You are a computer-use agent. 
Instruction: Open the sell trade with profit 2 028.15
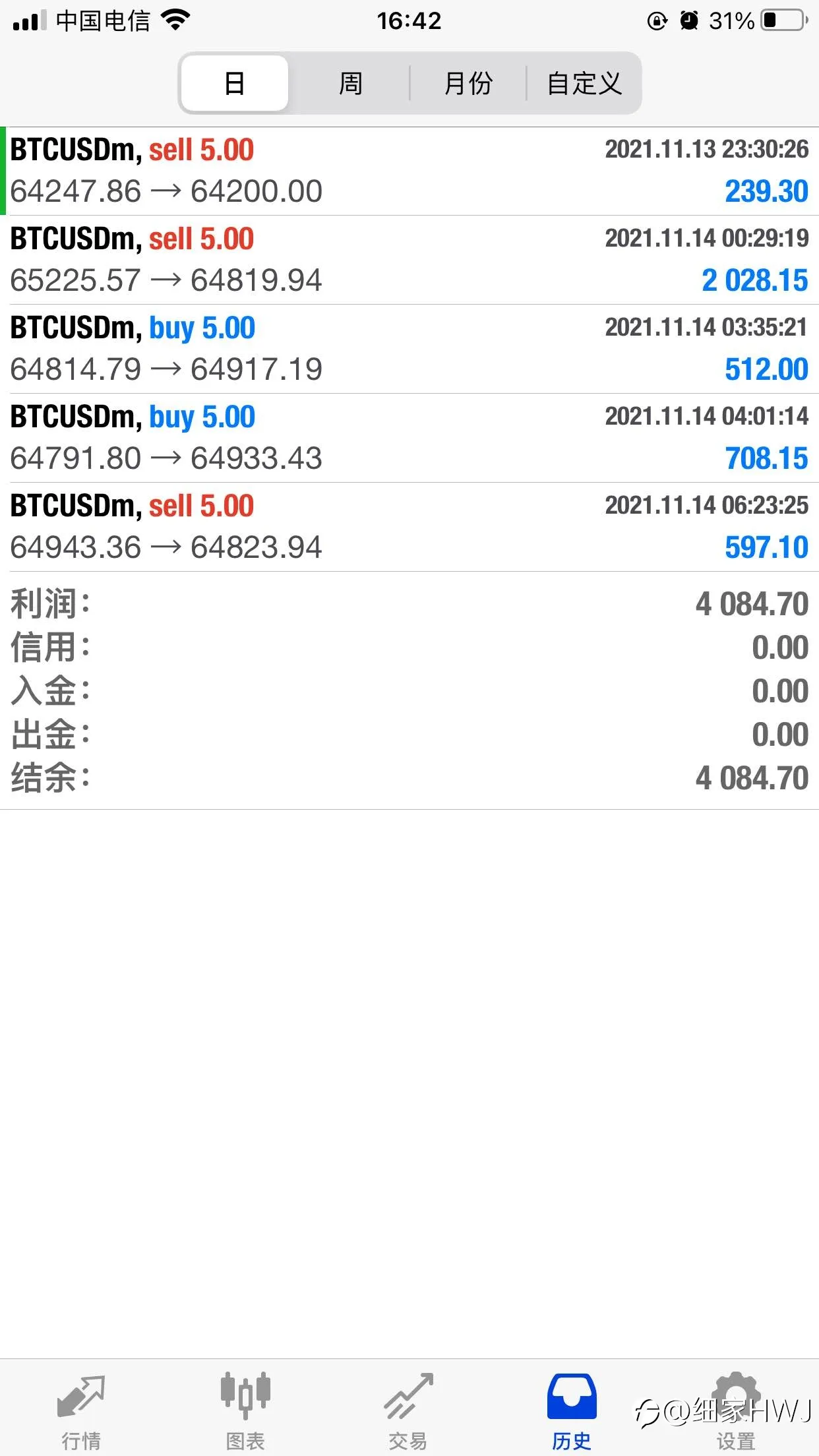tap(409, 260)
